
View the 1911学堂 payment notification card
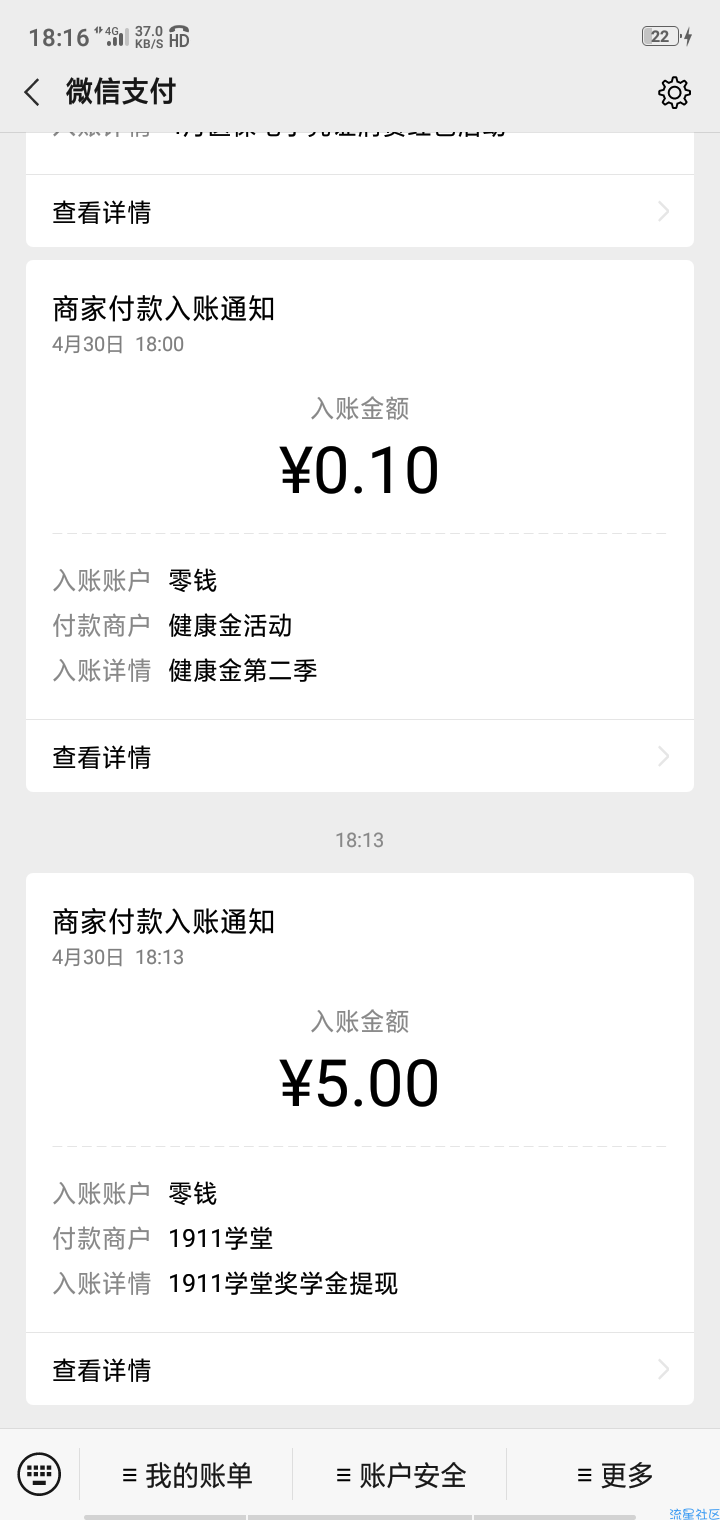360,1139
